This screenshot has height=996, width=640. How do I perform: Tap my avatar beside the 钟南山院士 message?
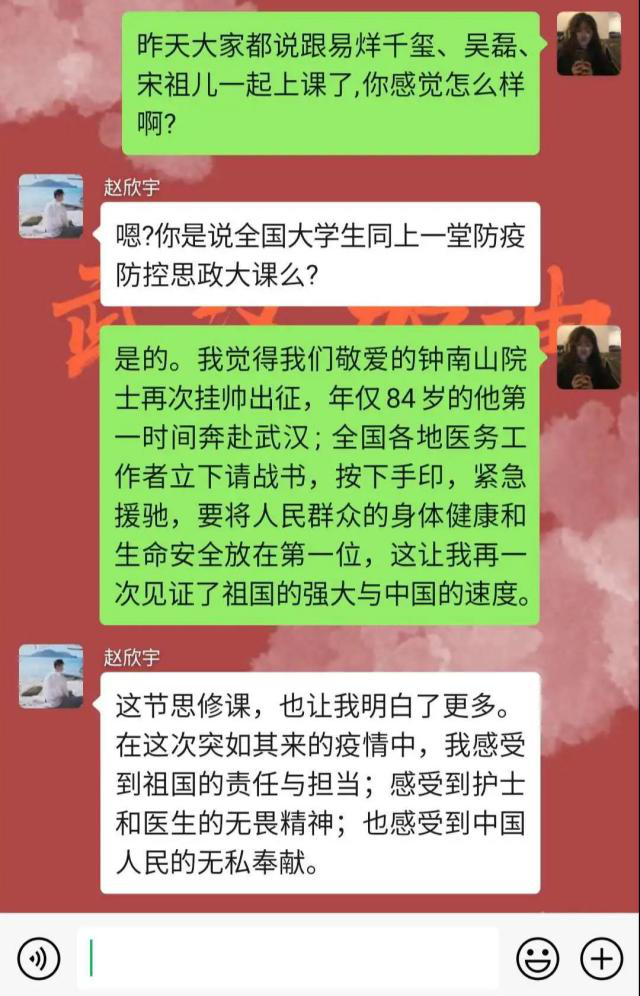coord(589,357)
